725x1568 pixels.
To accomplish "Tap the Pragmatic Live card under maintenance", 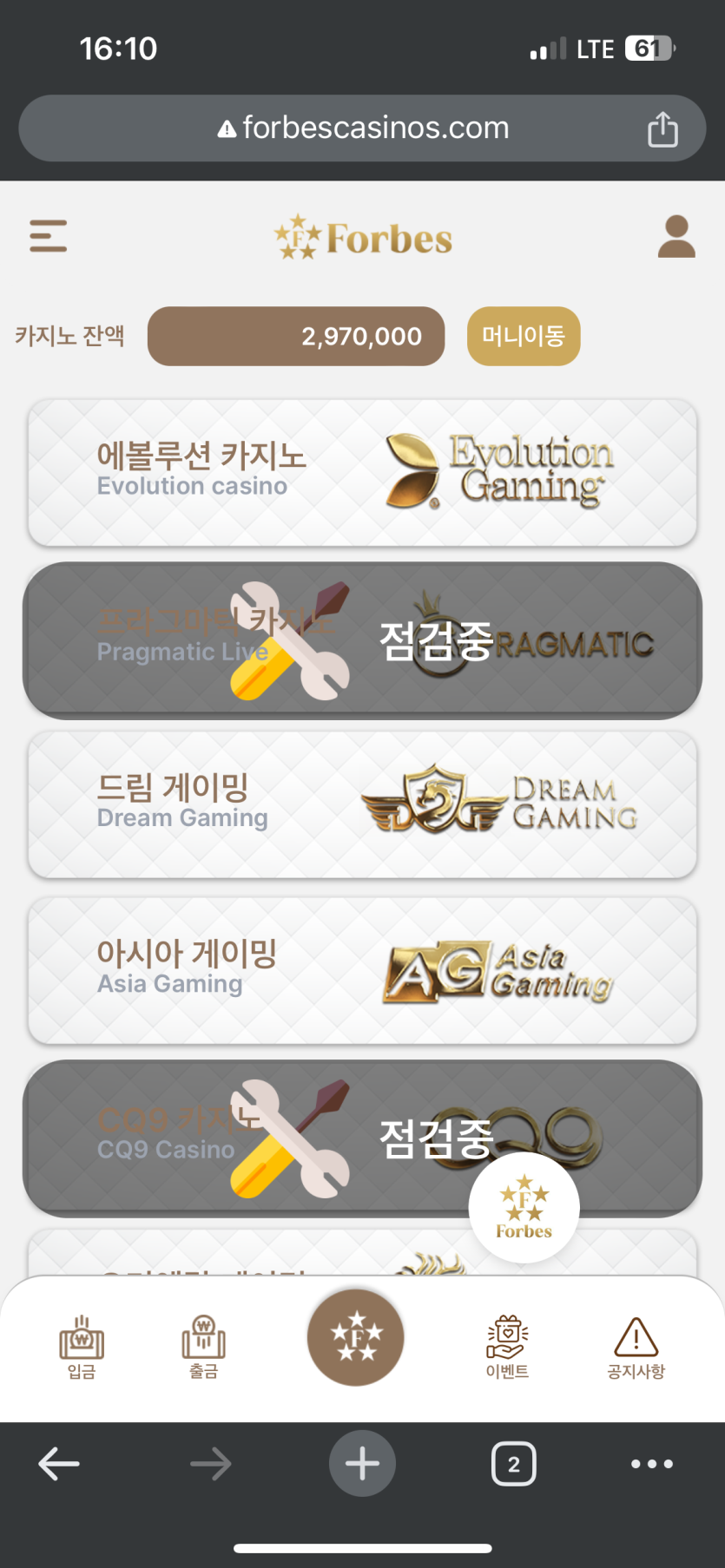I will coord(362,640).
